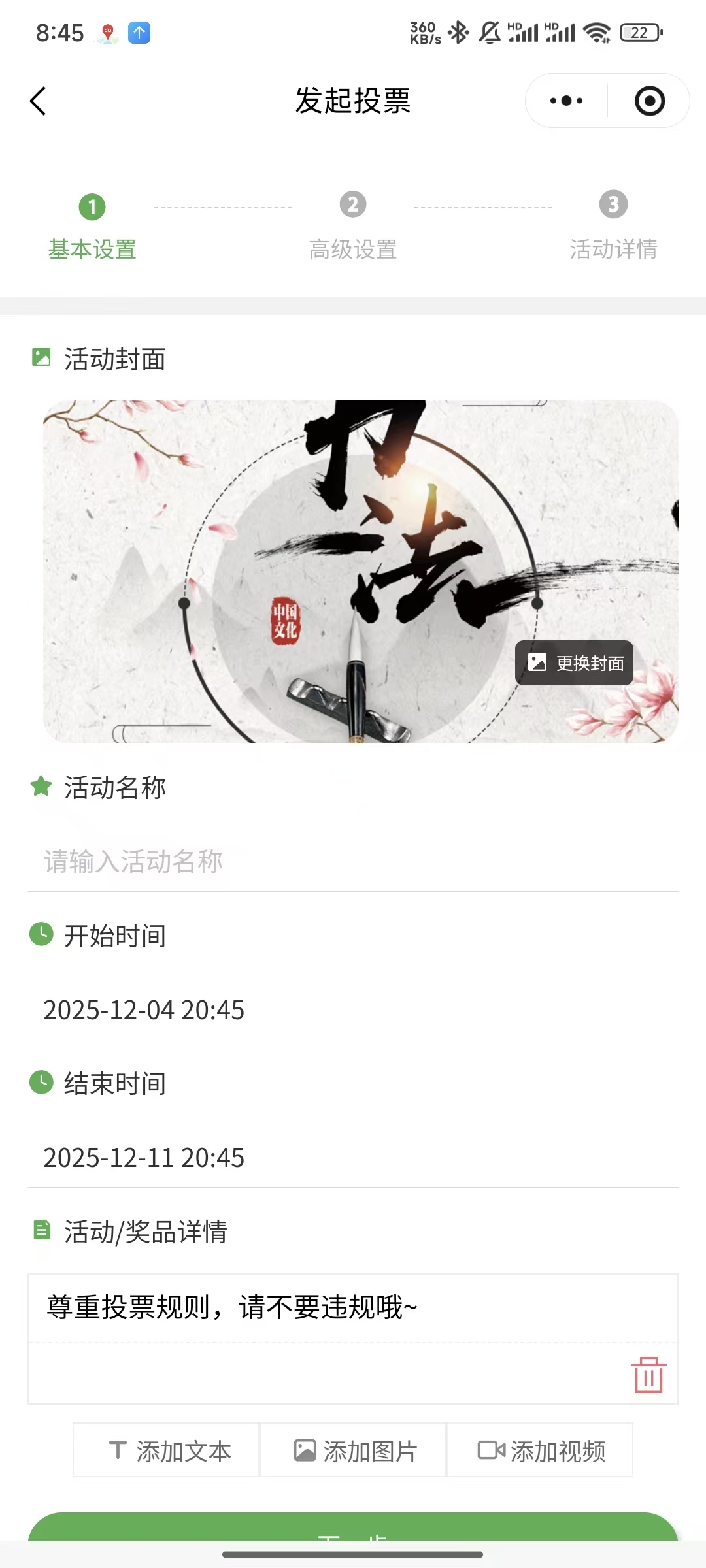Delete the detail text block with trash icon
706x1568 pixels.
[x=648, y=1375]
